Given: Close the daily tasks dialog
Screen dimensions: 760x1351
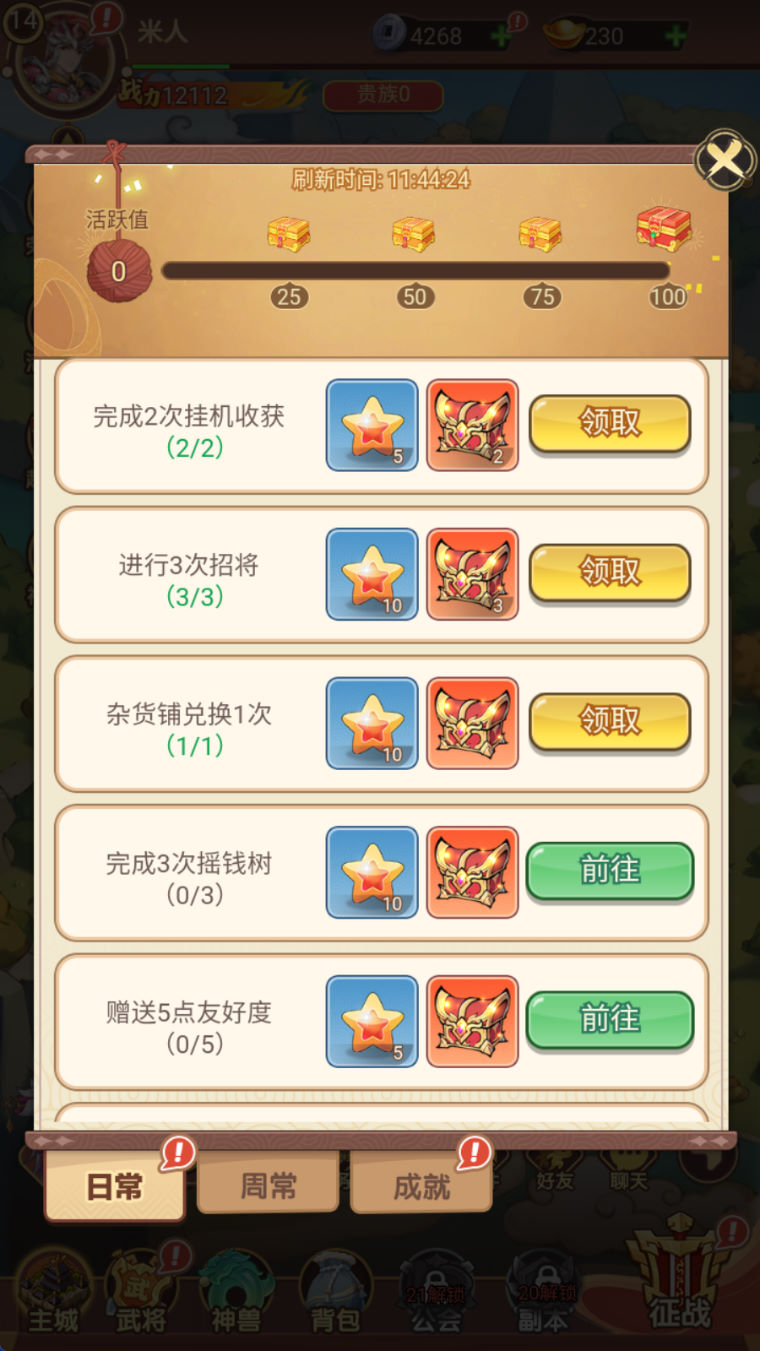Looking at the screenshot, I should 726,159.
